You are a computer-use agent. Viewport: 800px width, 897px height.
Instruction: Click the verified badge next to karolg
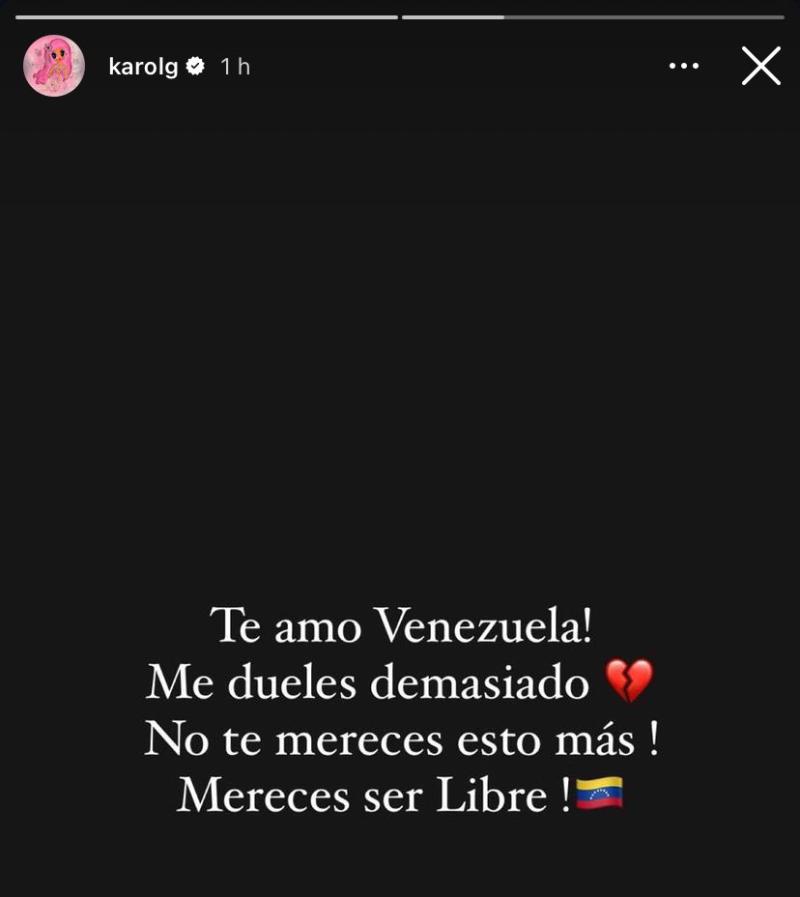[x=196, y=66]
